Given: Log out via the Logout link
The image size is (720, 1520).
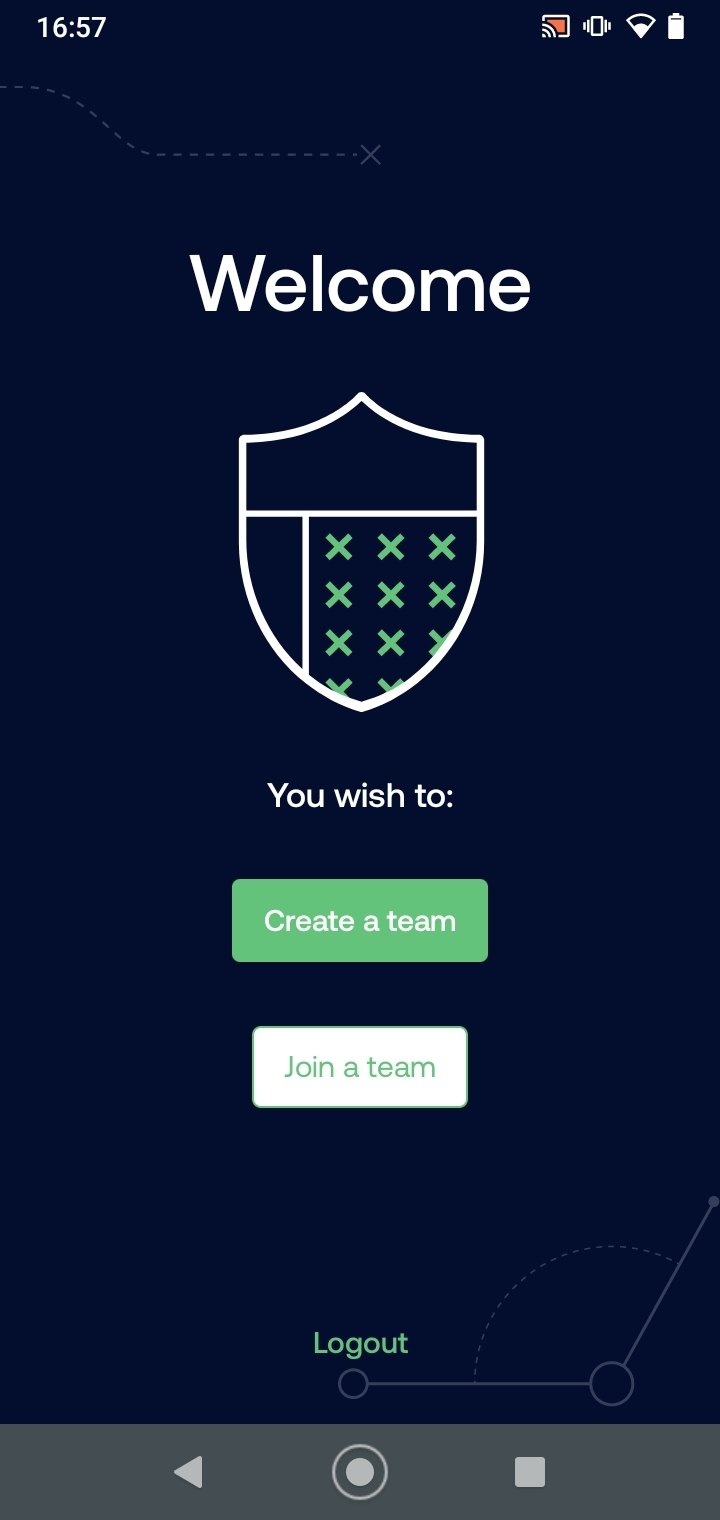Looking at the screenshot, I should point(360,1343).
